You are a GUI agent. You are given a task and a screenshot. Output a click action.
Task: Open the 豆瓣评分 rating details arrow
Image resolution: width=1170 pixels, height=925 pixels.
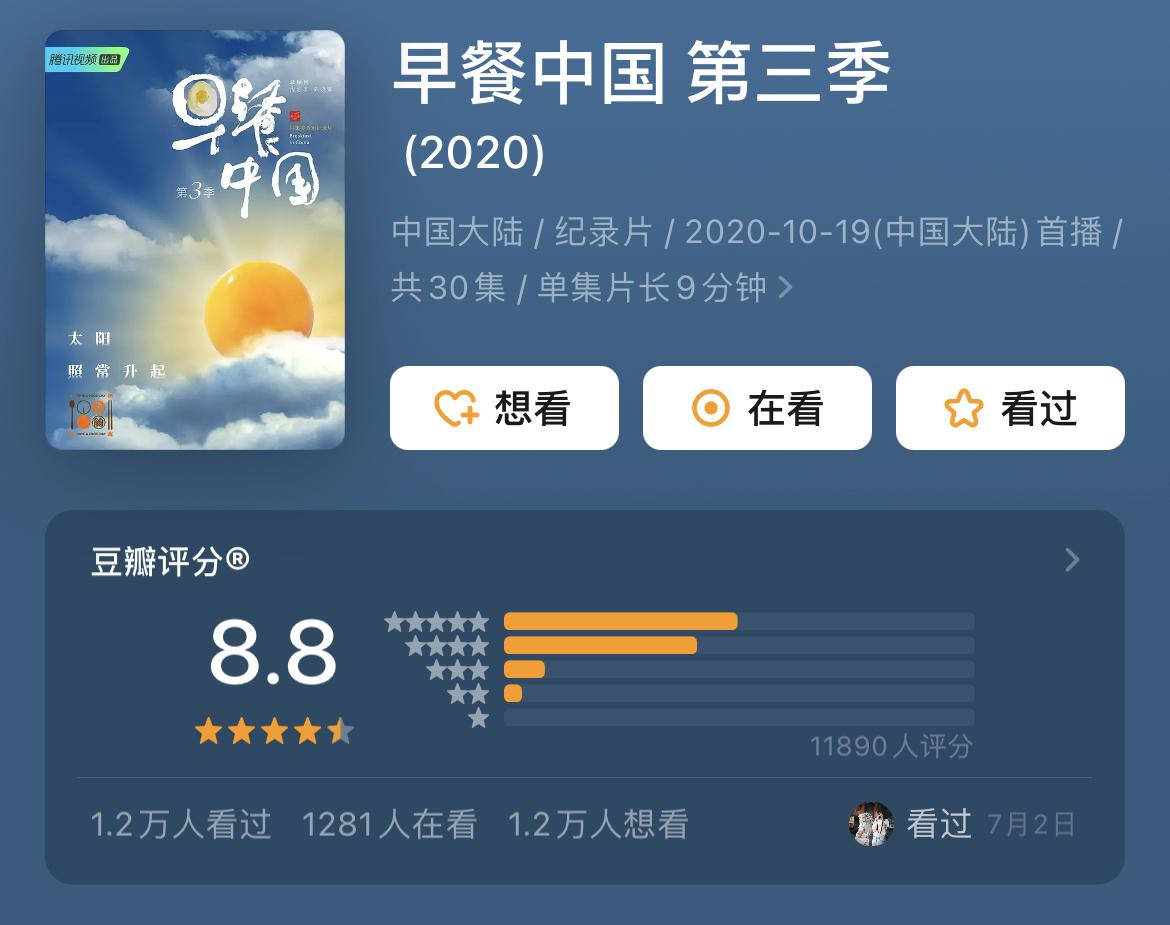[1072, 560]
